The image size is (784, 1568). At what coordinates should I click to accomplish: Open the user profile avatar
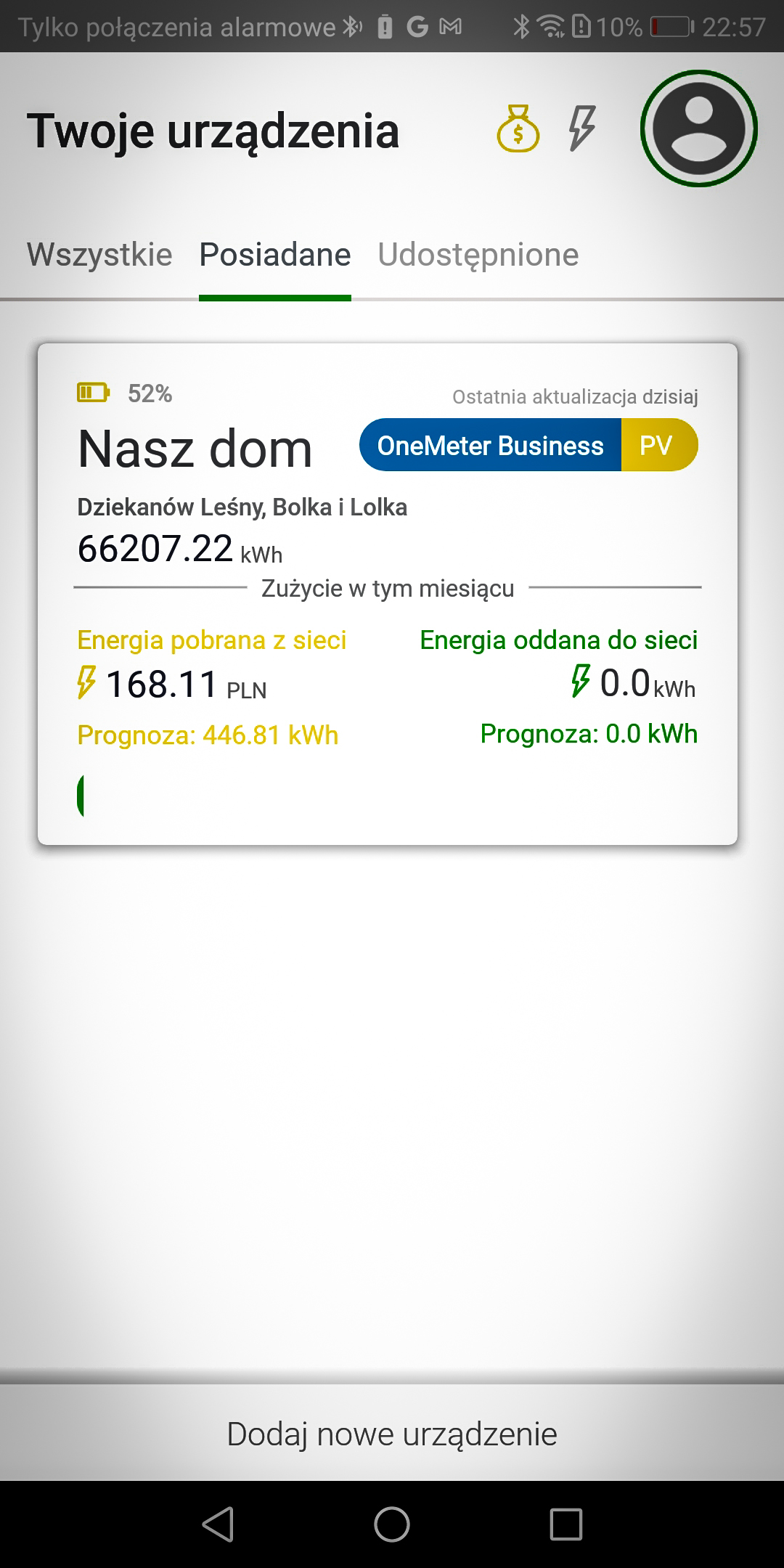[x=698, y=128]
